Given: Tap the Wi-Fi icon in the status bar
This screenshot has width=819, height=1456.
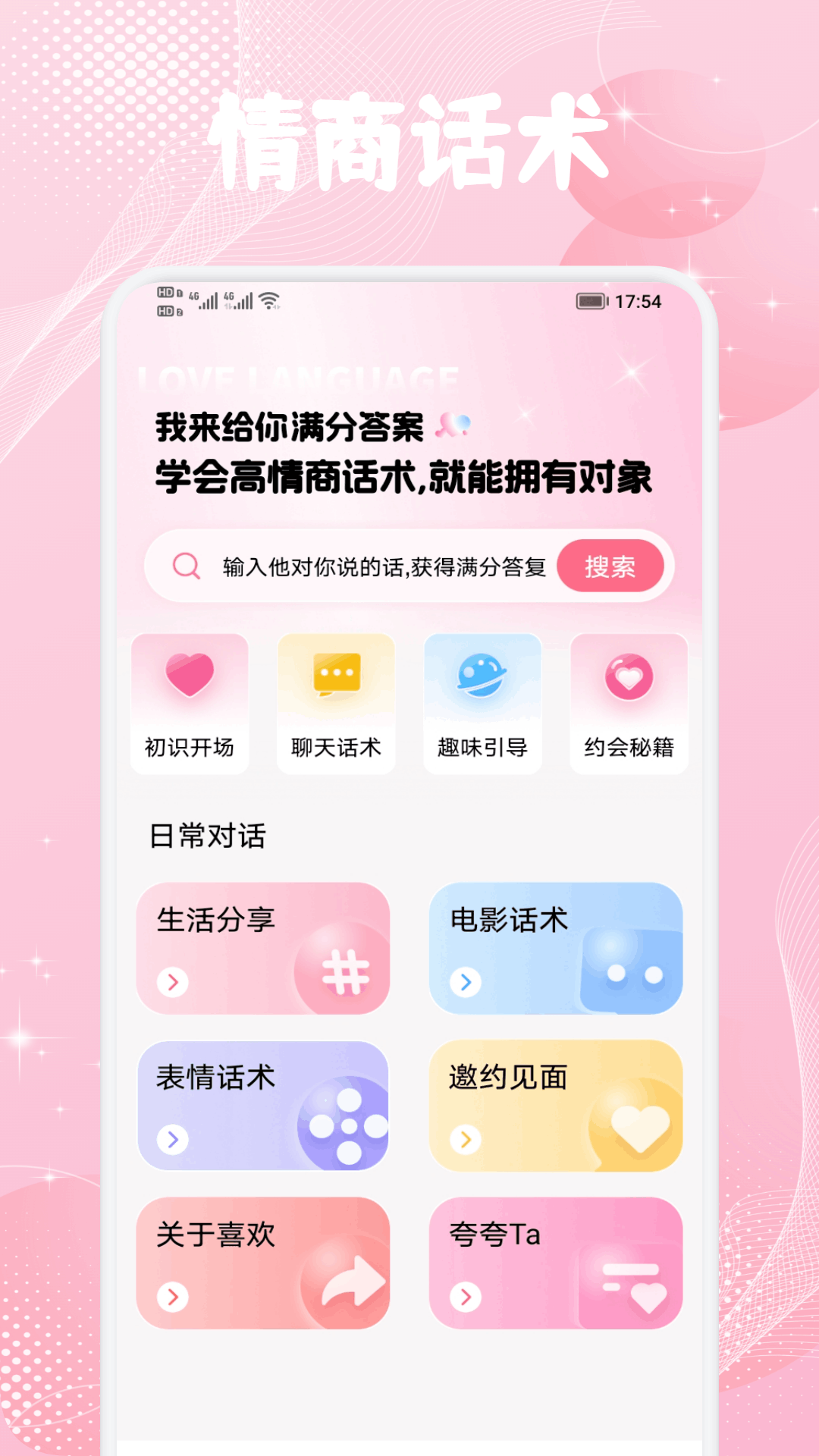Looking at the screenshot, I should click(267, 299).
